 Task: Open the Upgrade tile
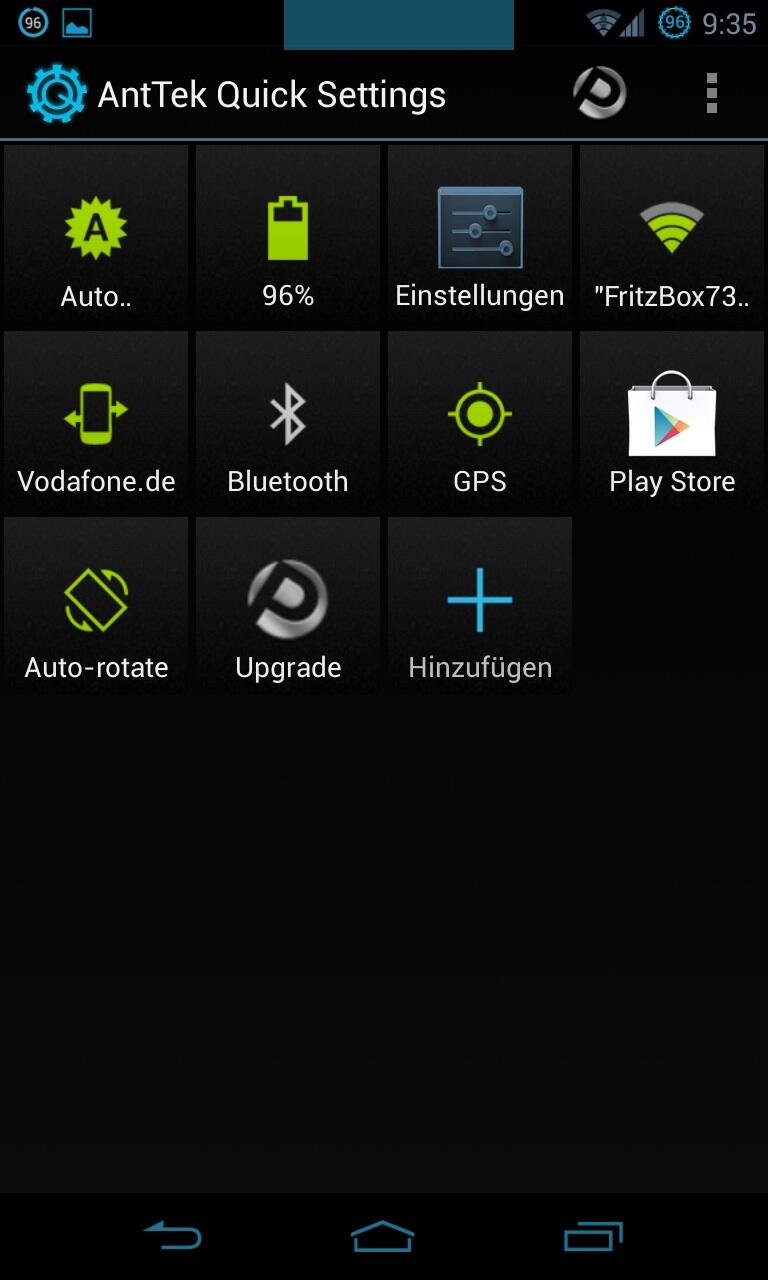[288, 609]
